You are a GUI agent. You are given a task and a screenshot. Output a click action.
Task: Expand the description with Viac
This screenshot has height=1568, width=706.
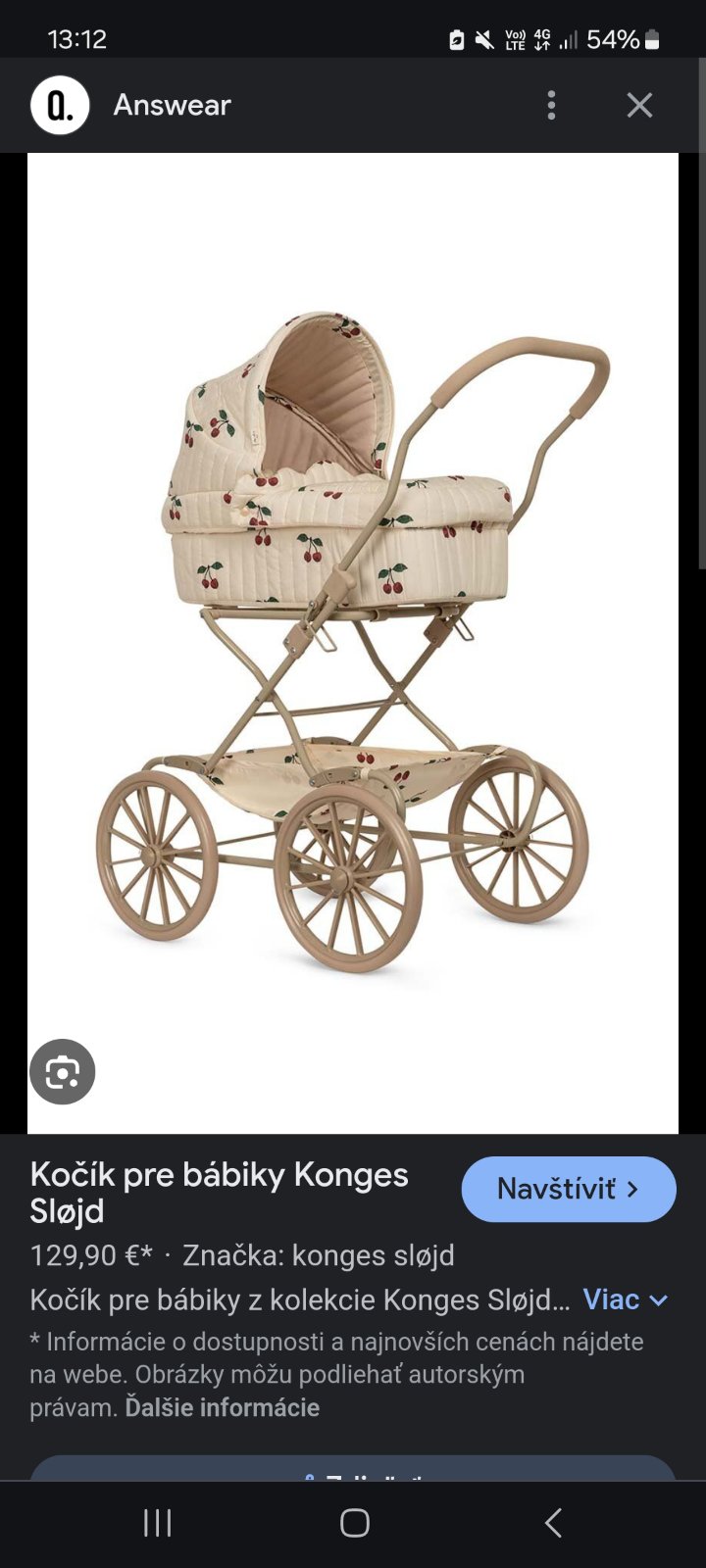click(x=626, y=1299)
